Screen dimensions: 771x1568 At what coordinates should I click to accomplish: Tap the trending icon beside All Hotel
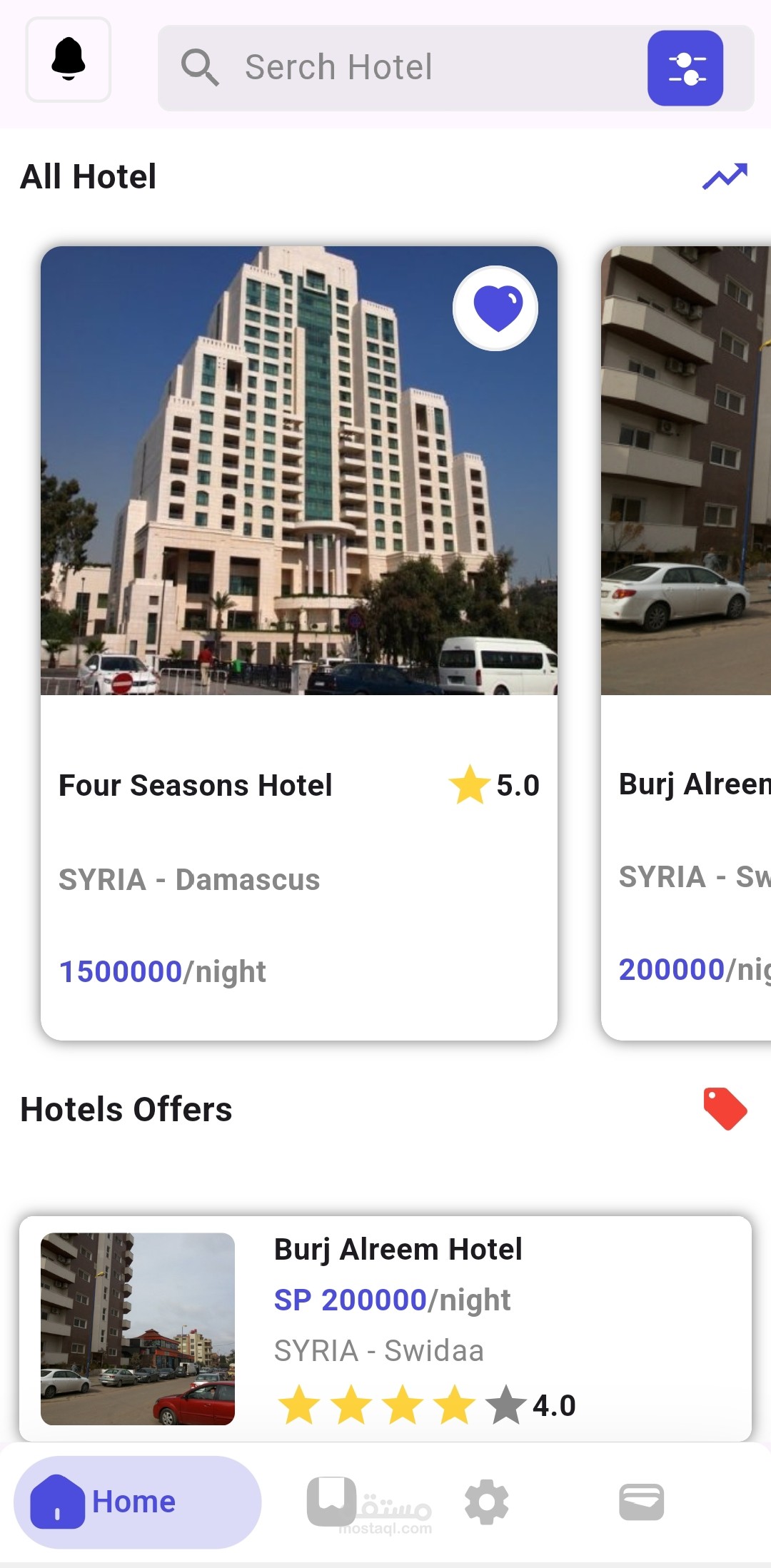pos(725,176)
